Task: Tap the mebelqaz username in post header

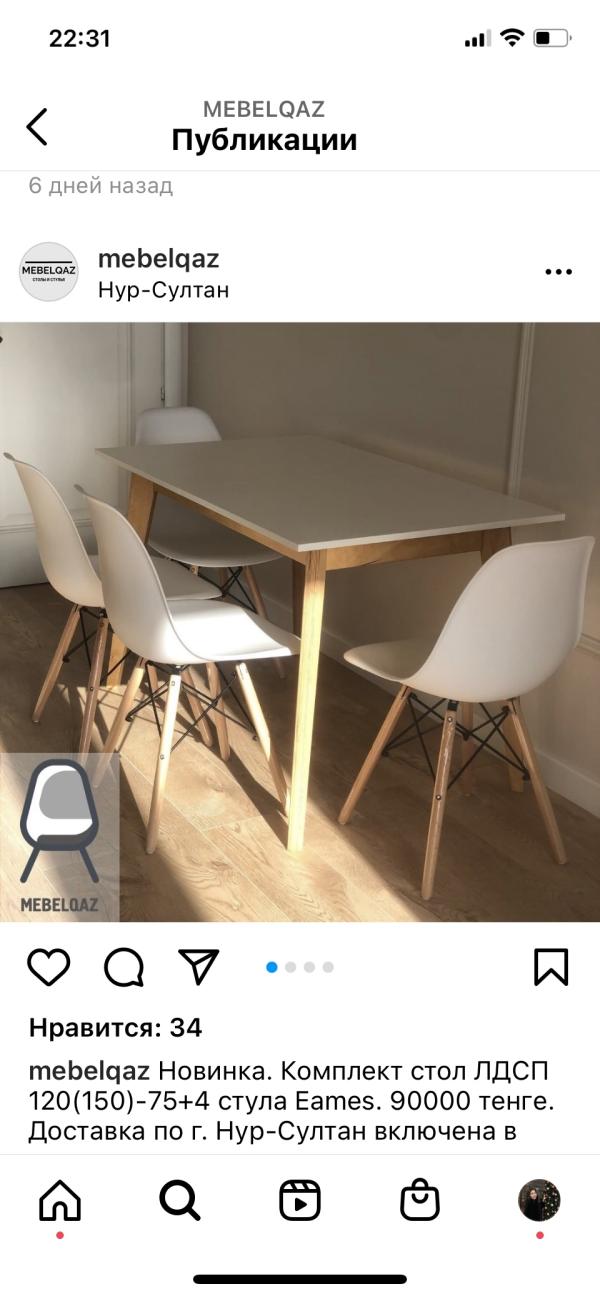Action: tap(158, 259)
